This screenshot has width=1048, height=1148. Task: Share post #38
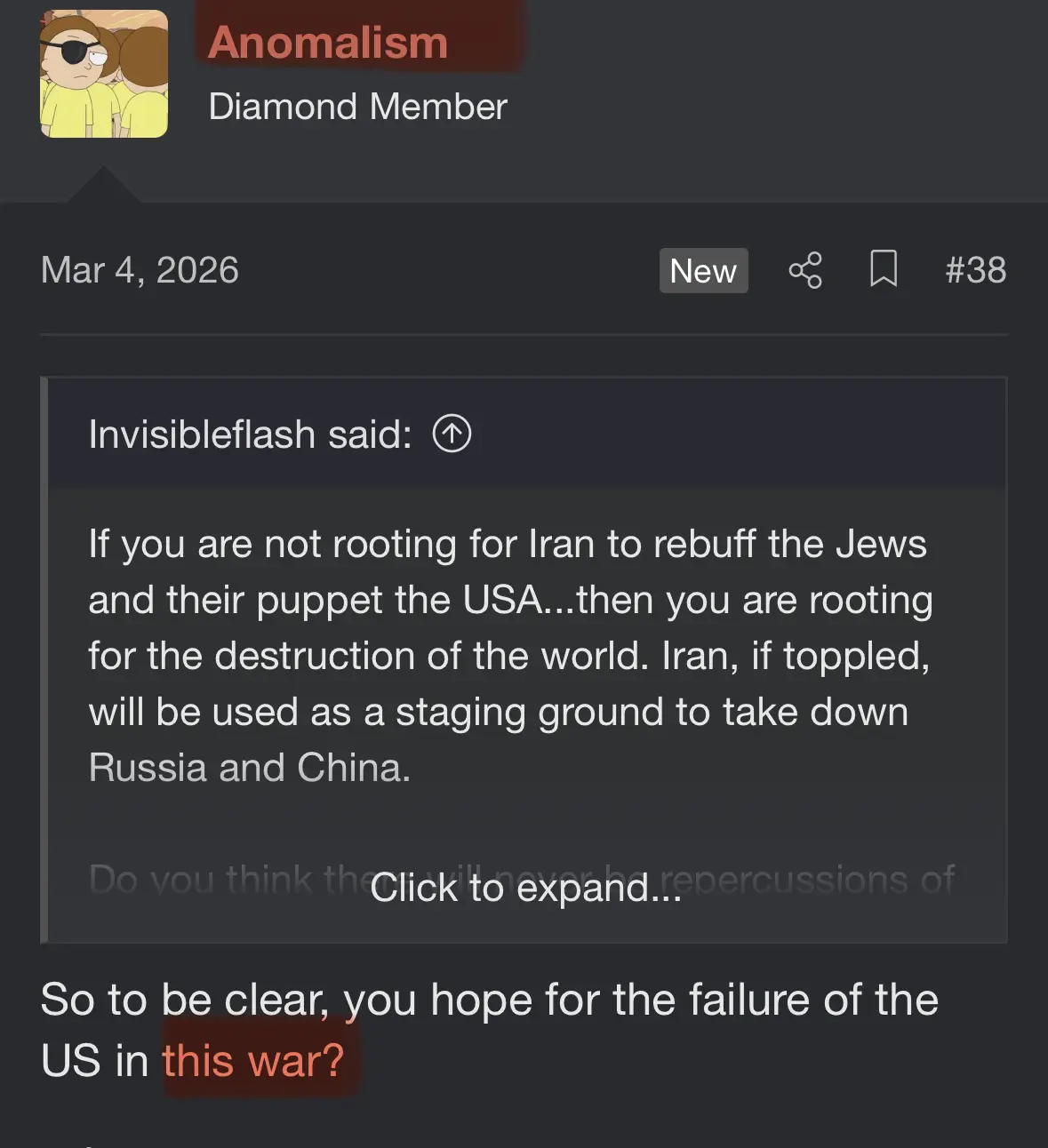805,270
